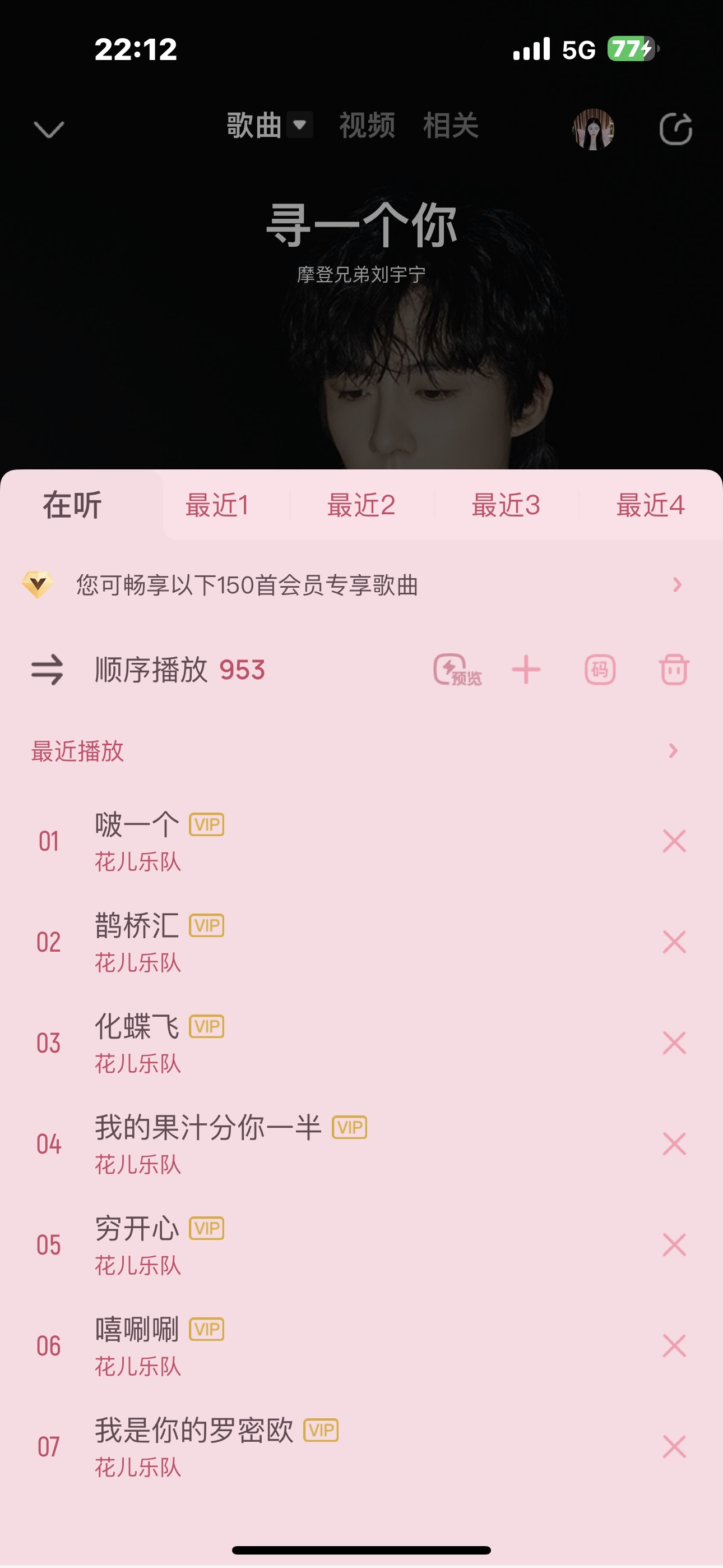Switch to the 相关 tab
Viewport: 723px width, 1568px height.
click(451, 126)
